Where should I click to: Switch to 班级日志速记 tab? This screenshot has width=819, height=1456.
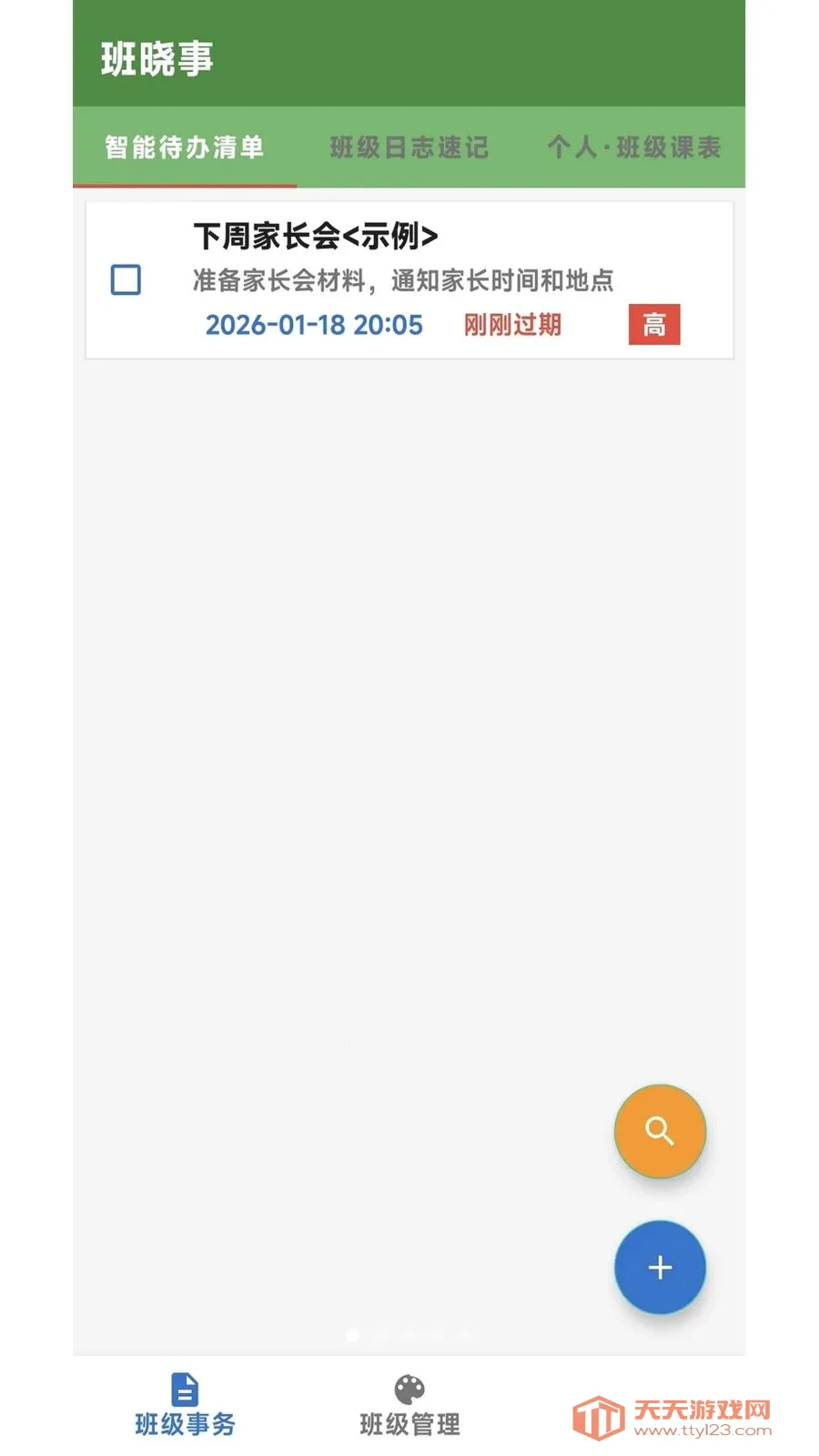point(409,147)
